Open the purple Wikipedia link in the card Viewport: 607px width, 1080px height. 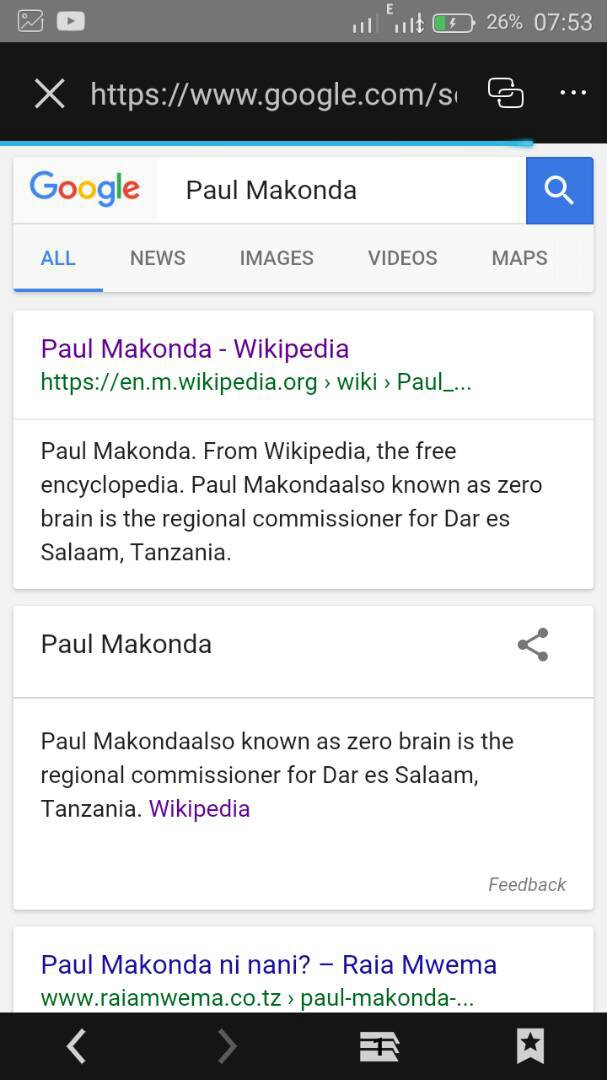click(x=199, y=809)
